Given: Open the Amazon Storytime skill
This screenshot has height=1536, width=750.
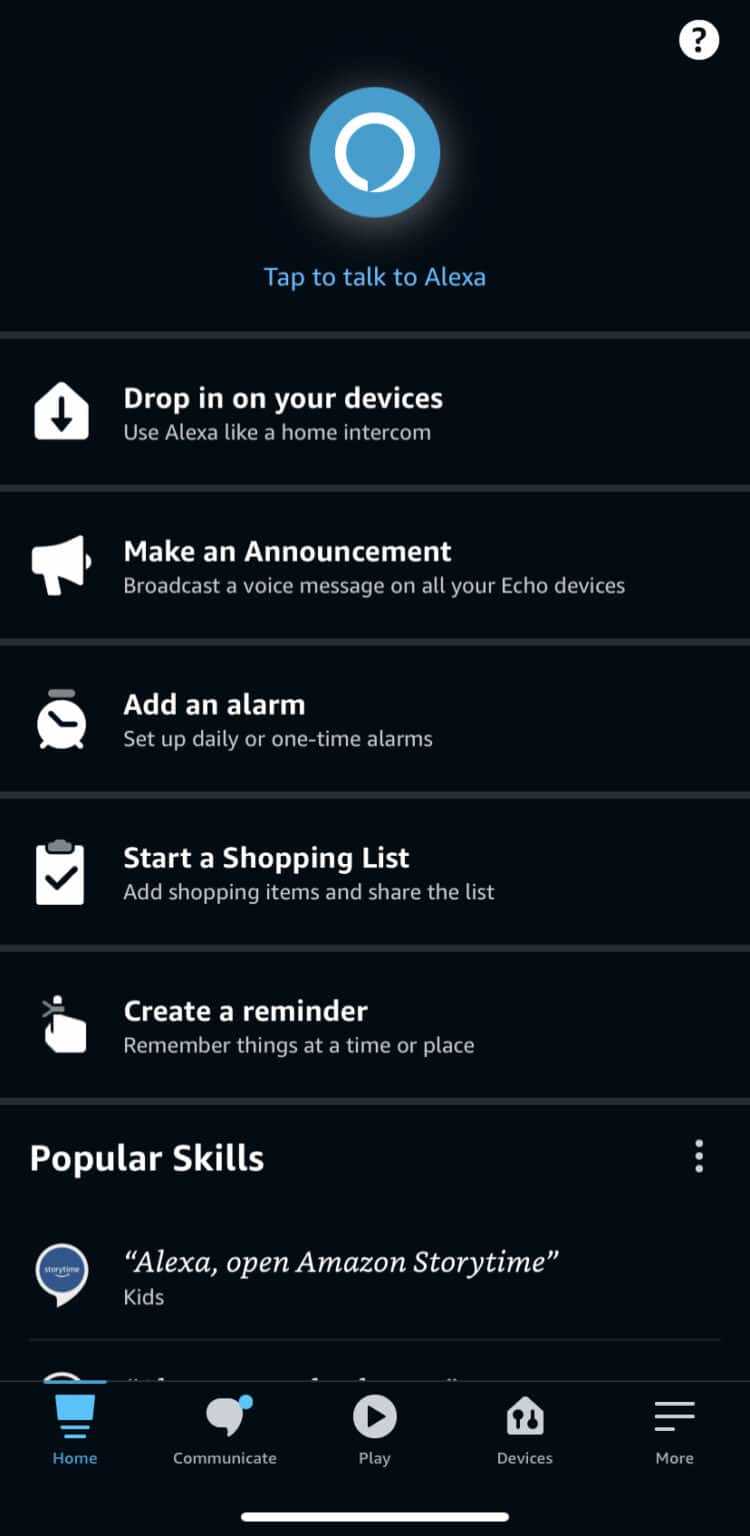Looking at the screenshot, I should pyautogui.click(x=340, y=1276).
